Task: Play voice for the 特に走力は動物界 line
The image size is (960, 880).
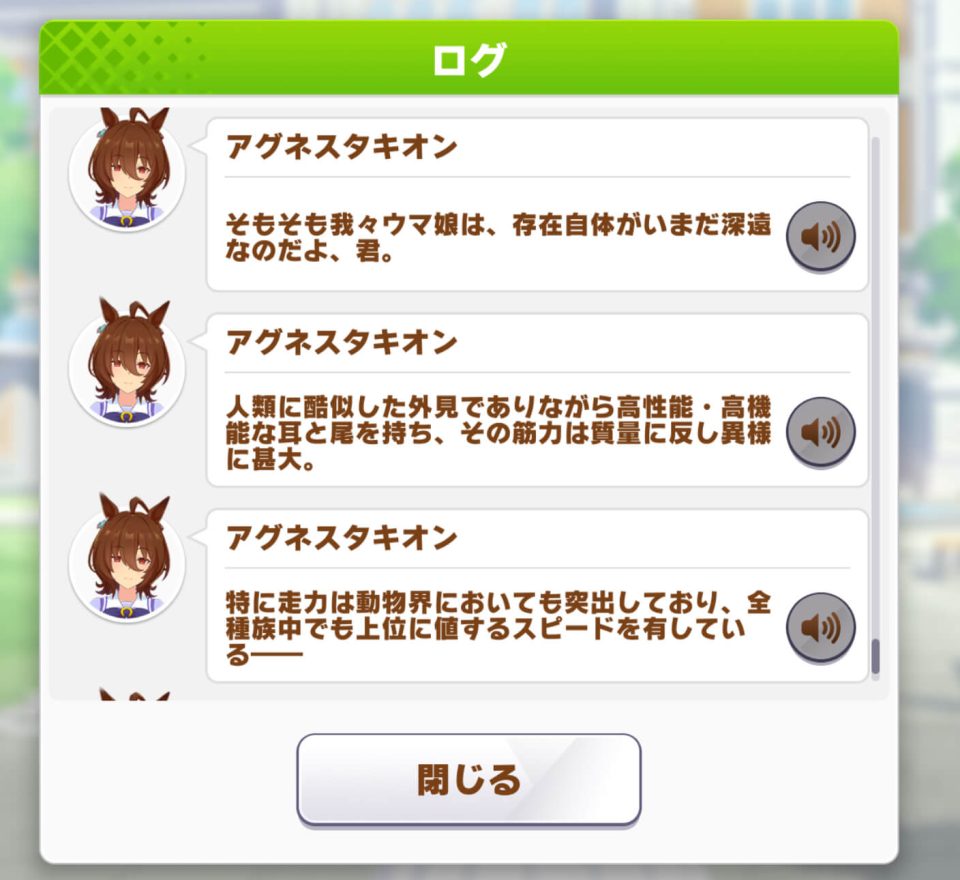Action: coord(820,627)
